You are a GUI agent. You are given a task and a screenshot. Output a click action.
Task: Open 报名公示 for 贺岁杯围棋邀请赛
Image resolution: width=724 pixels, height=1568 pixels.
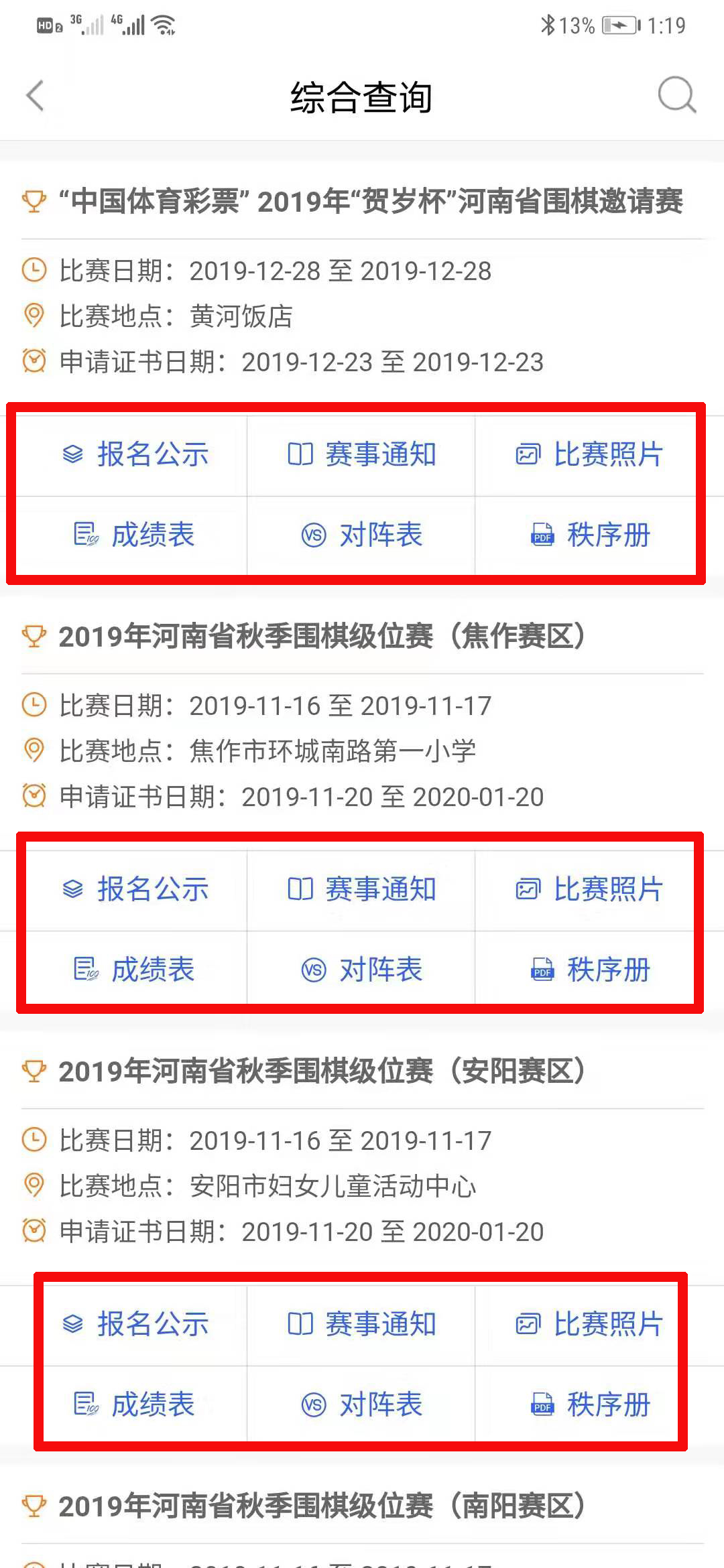[x=135, y=455]
